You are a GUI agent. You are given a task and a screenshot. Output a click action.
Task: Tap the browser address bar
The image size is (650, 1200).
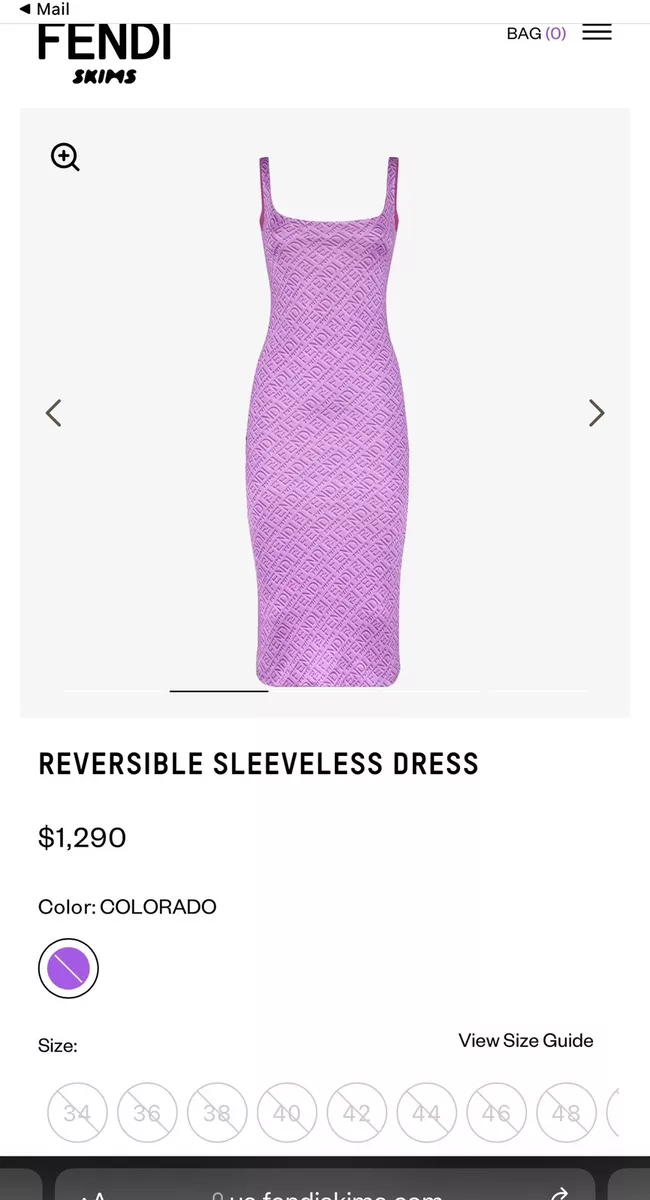coord(325,1192)
